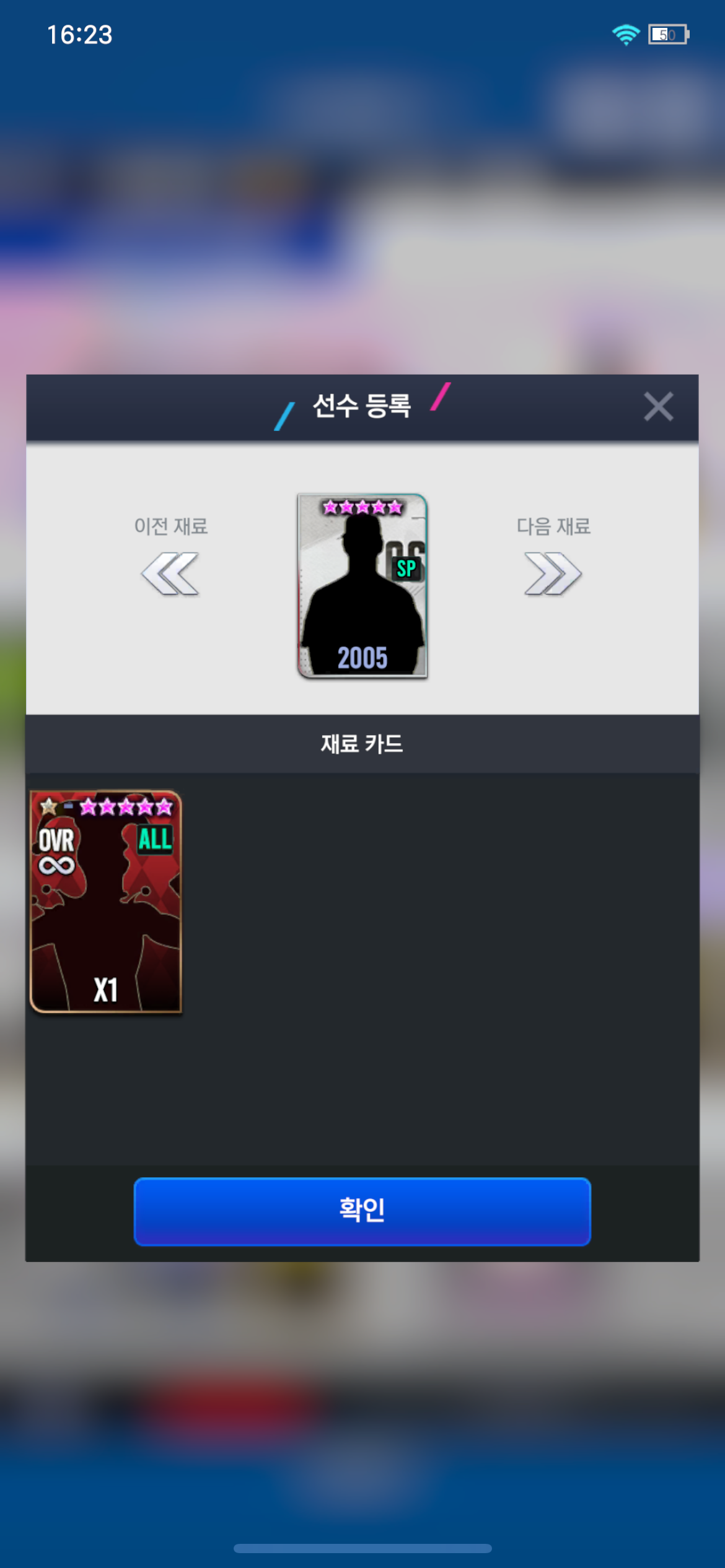Screen dimensions: 725x1568
Task: Go to previous material (이전 재료)
Action: [170, 573]
